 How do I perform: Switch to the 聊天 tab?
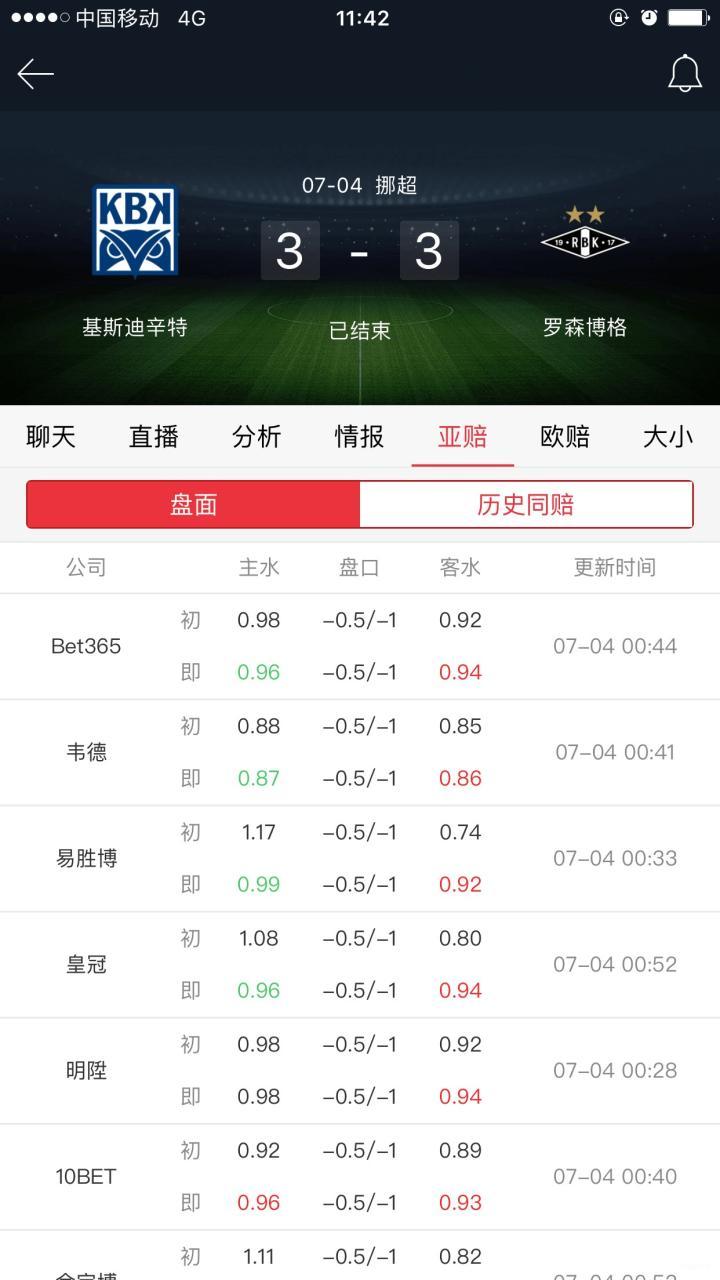[51, 436]
